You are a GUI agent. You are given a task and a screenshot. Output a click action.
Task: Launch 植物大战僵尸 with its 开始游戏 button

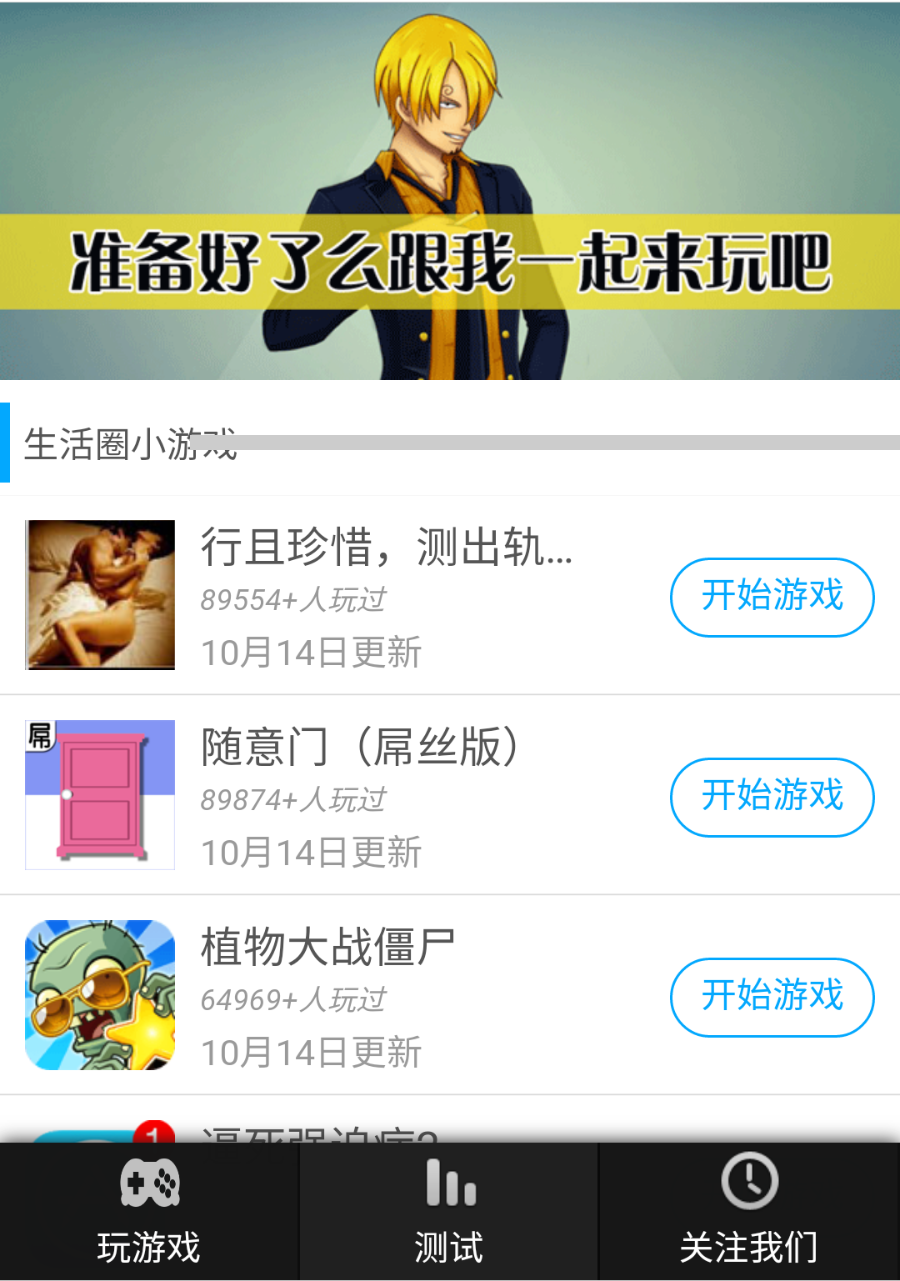772,997
